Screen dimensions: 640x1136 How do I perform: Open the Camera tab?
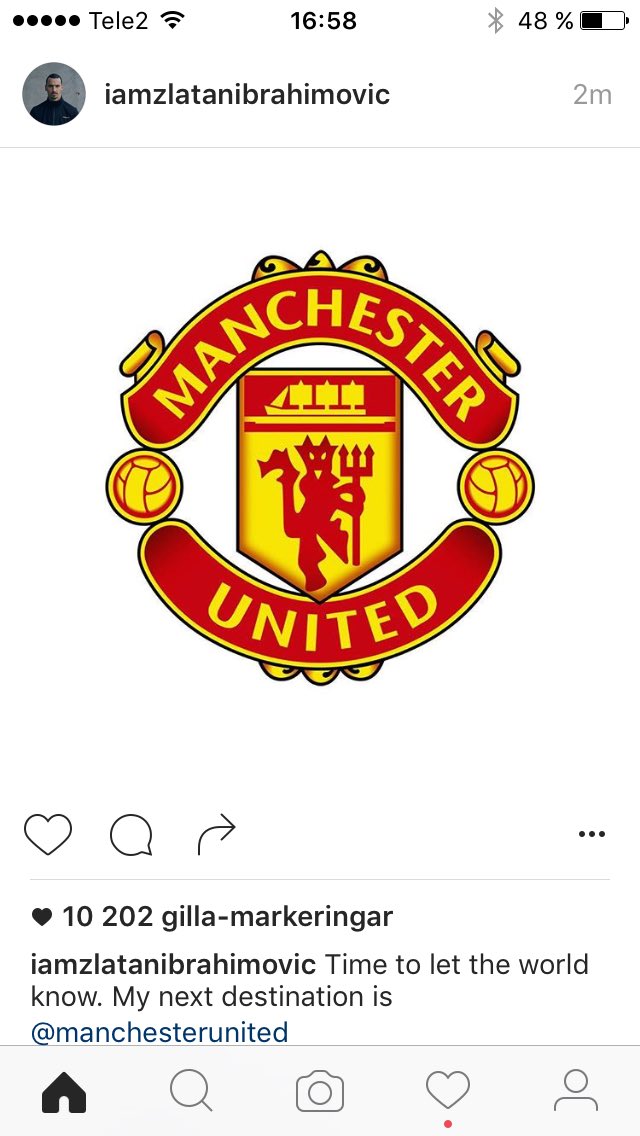point(320,1092)
